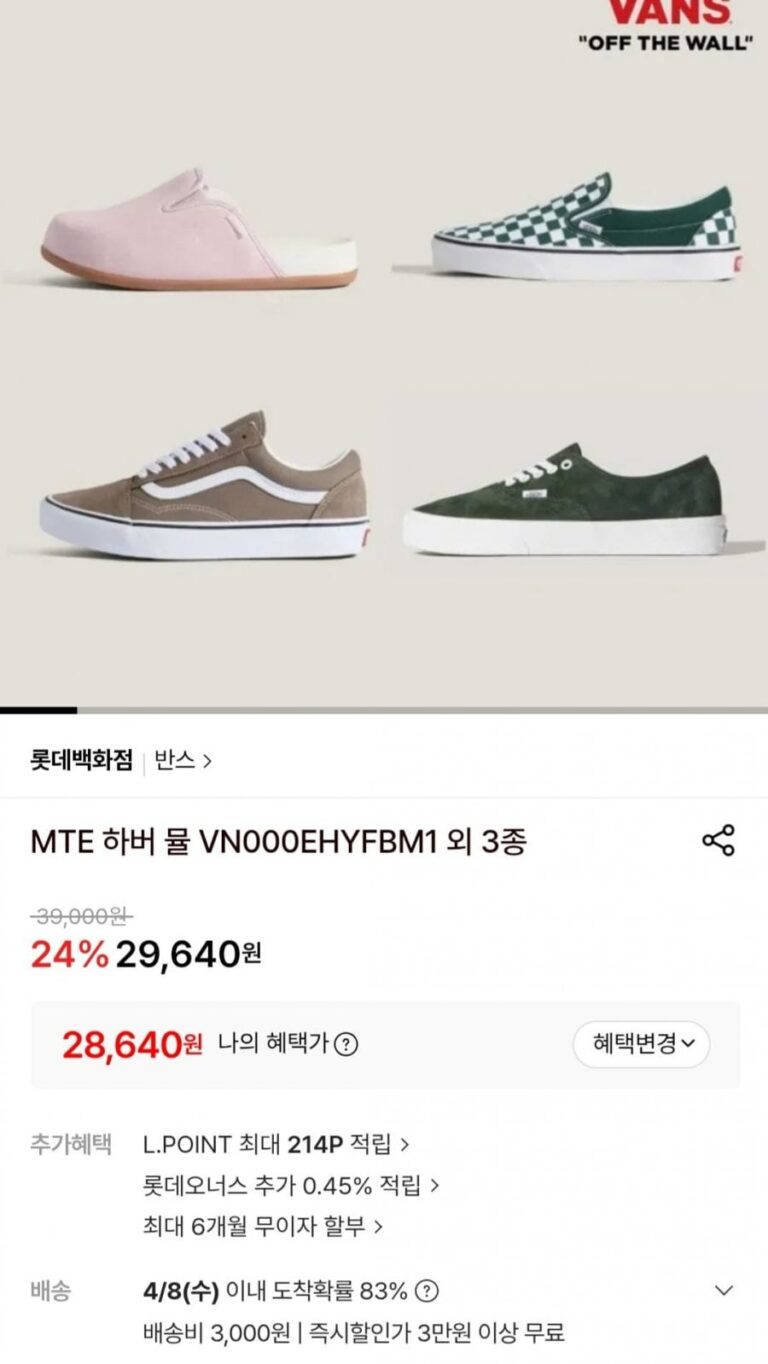The image size is (768, 1364).
Task: Share this Vans product
Action: point(718,841)
